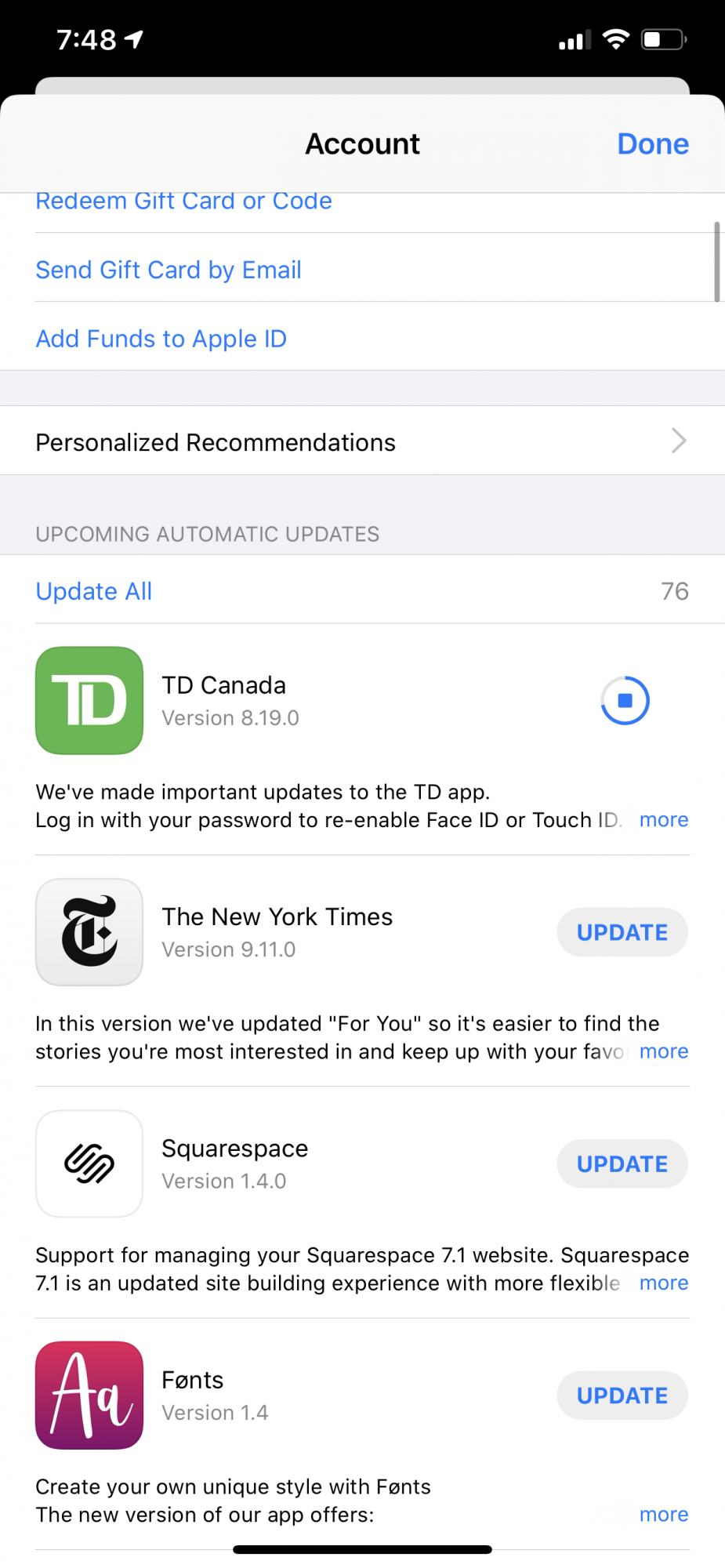Open the Fønts app page
The image size is (725, 1568).
(89, 1395)
